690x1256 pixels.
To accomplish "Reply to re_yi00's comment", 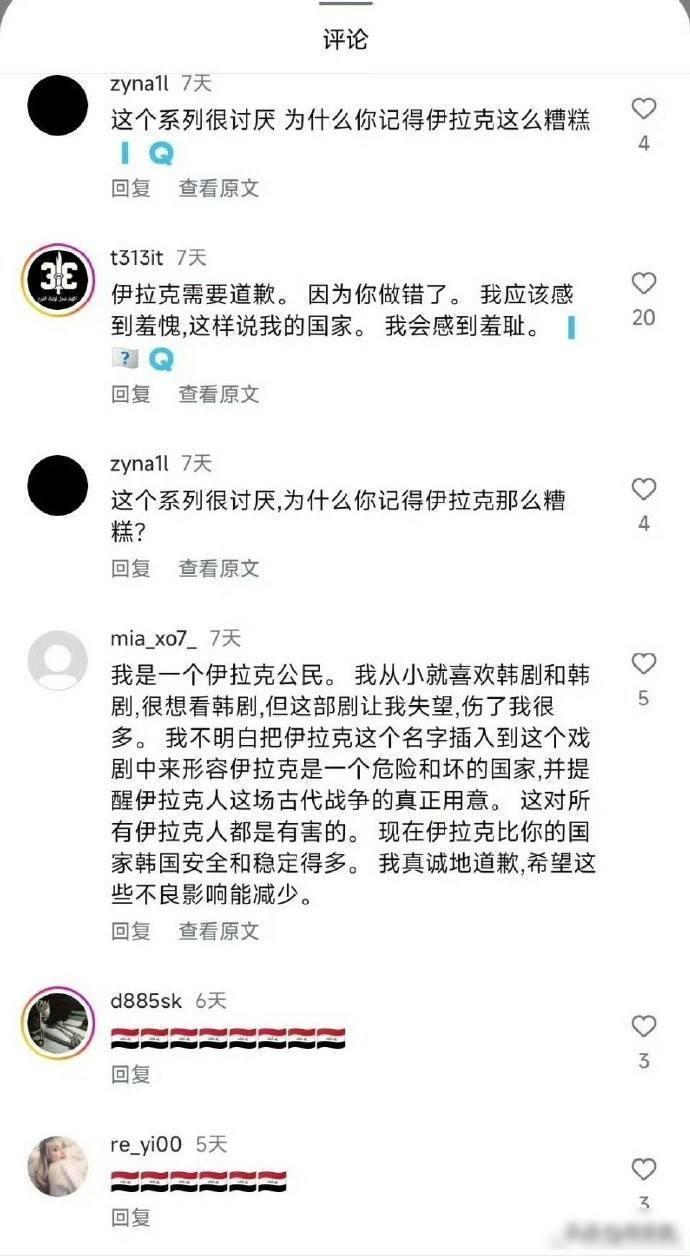I will 130,1217.
